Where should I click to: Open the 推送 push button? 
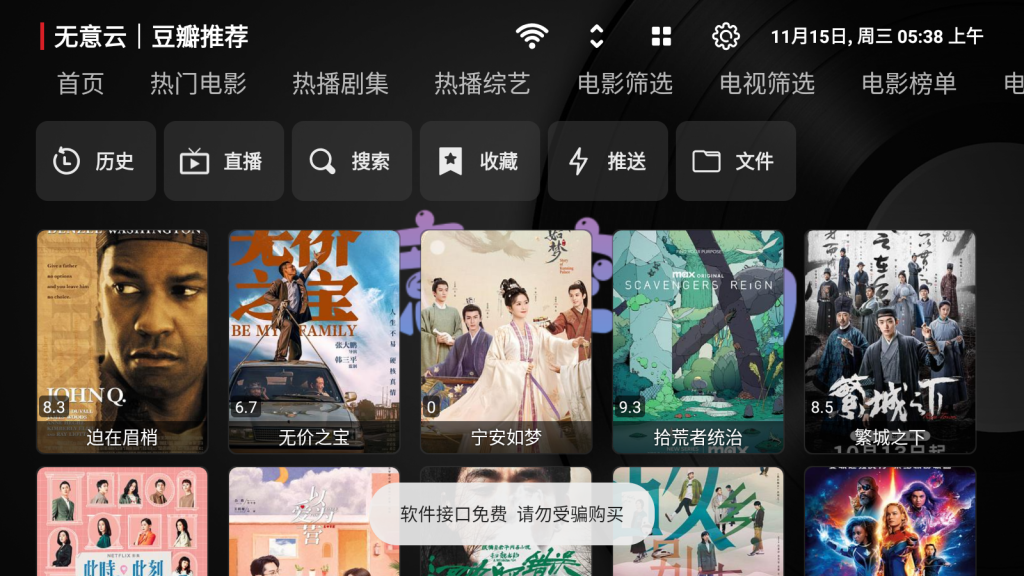[608, 161]
